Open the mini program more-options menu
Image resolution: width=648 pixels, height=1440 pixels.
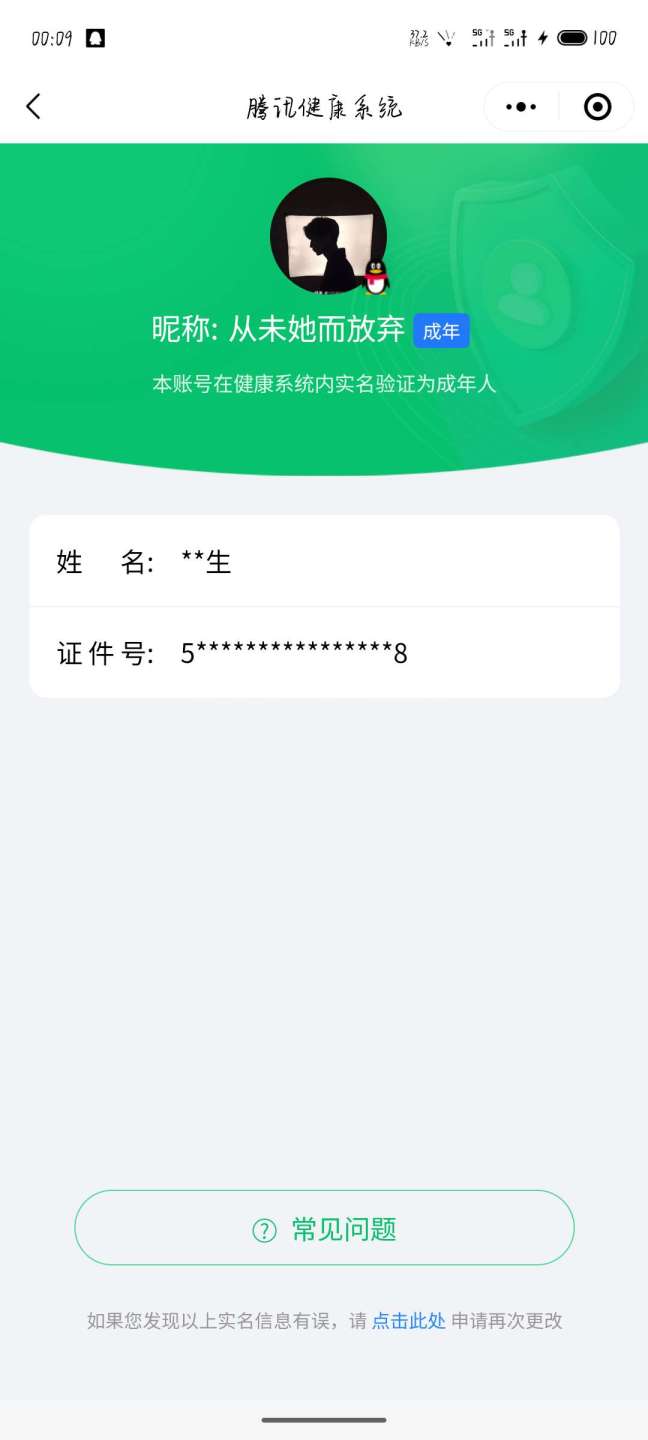[x=521, y=107]
